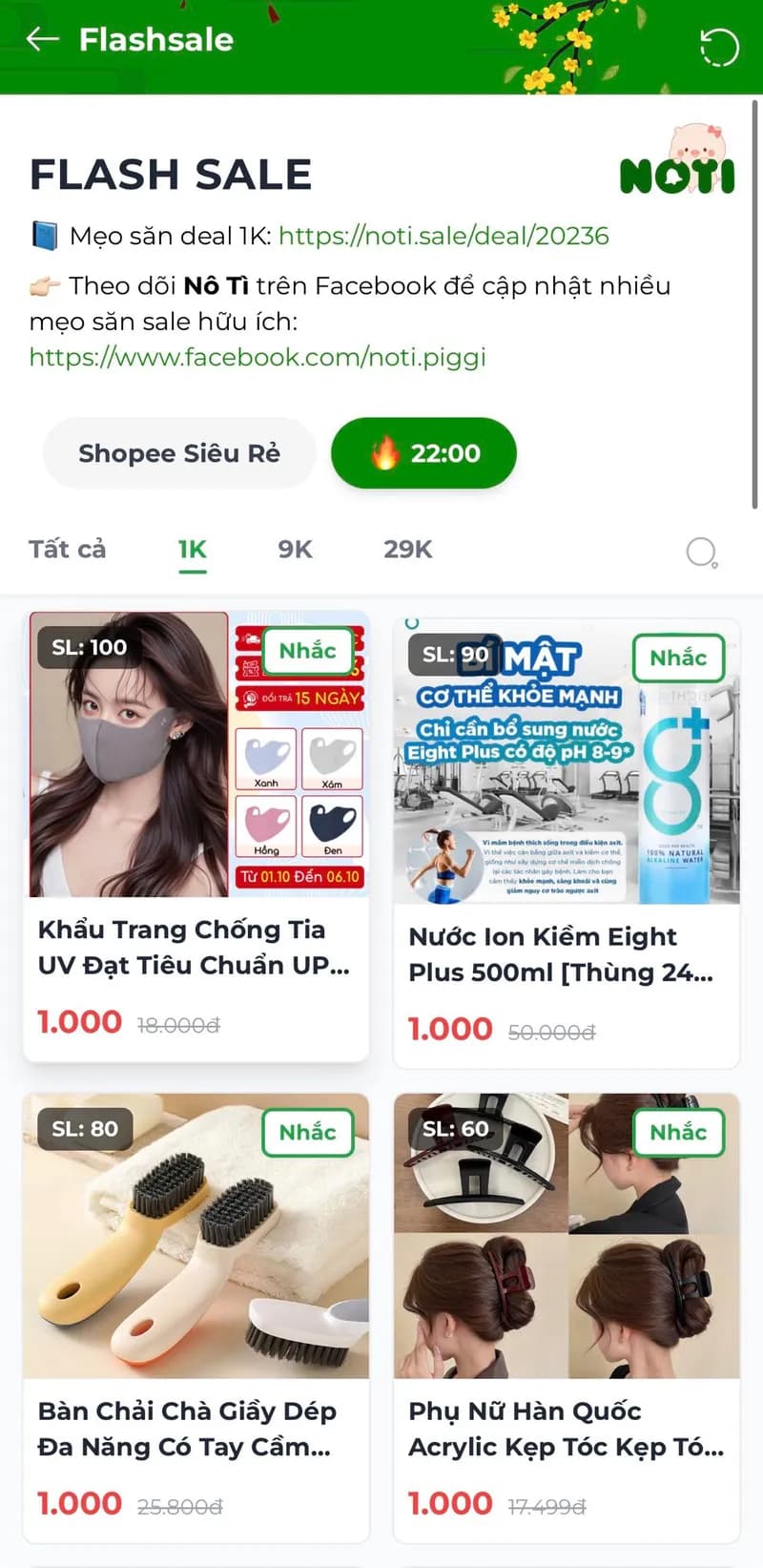Open the Facebook link for noti.piggi
This screenshot has width=763, height=1568.
click(x=258, y=358)
